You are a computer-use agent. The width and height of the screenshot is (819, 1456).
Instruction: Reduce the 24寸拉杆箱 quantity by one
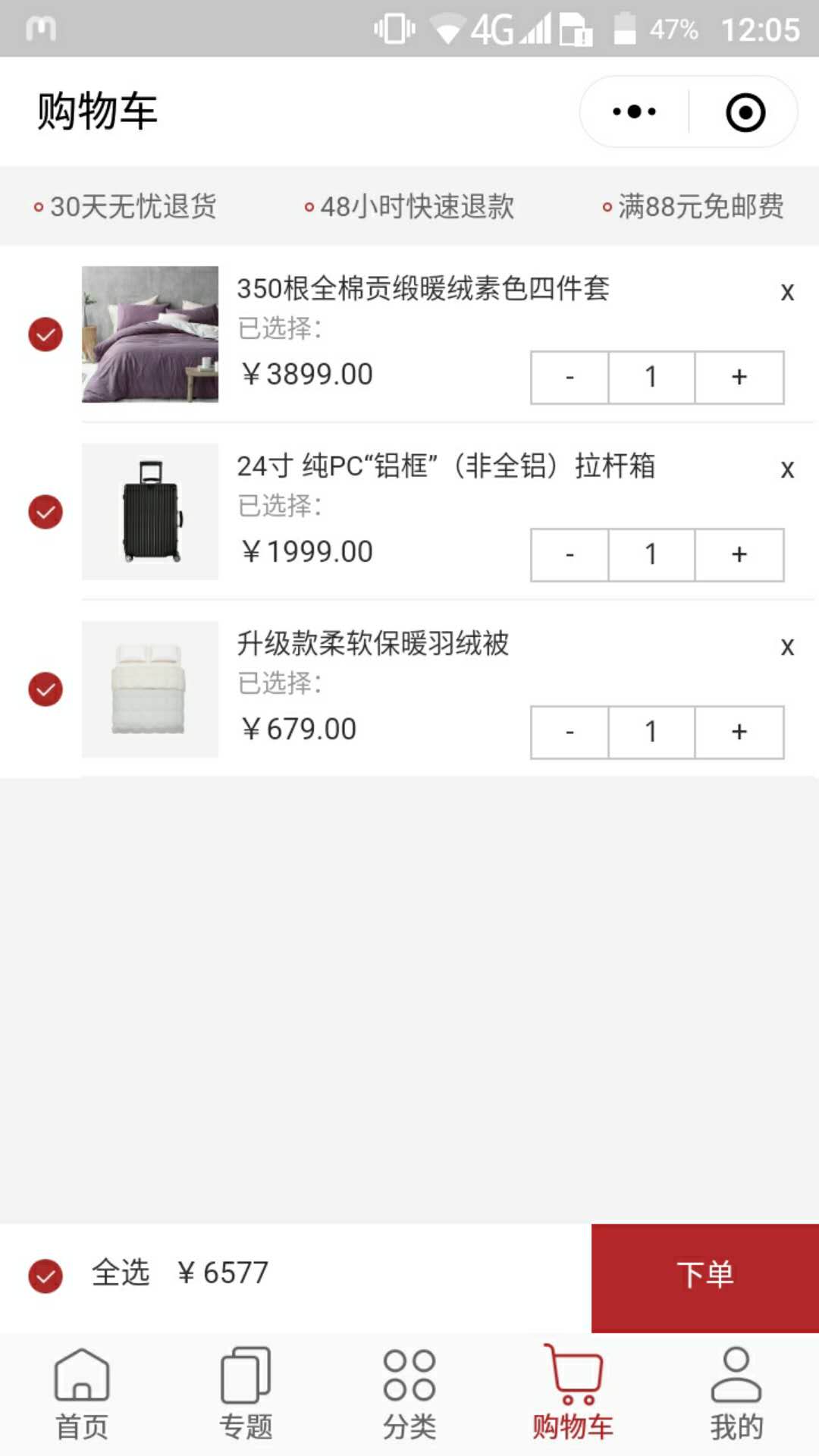click(570, 554)
